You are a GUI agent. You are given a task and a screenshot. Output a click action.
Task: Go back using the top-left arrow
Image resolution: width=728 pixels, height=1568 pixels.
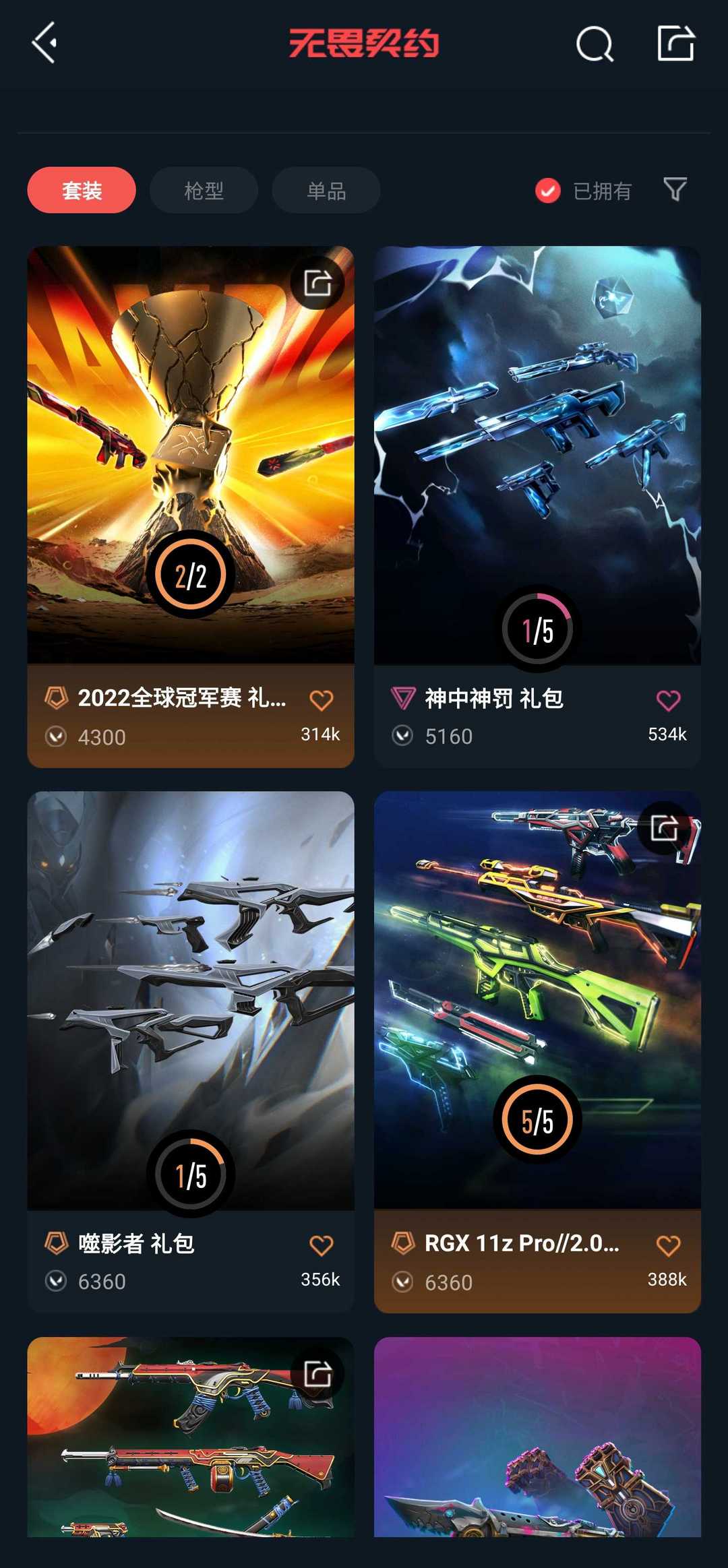coord(44,43)
